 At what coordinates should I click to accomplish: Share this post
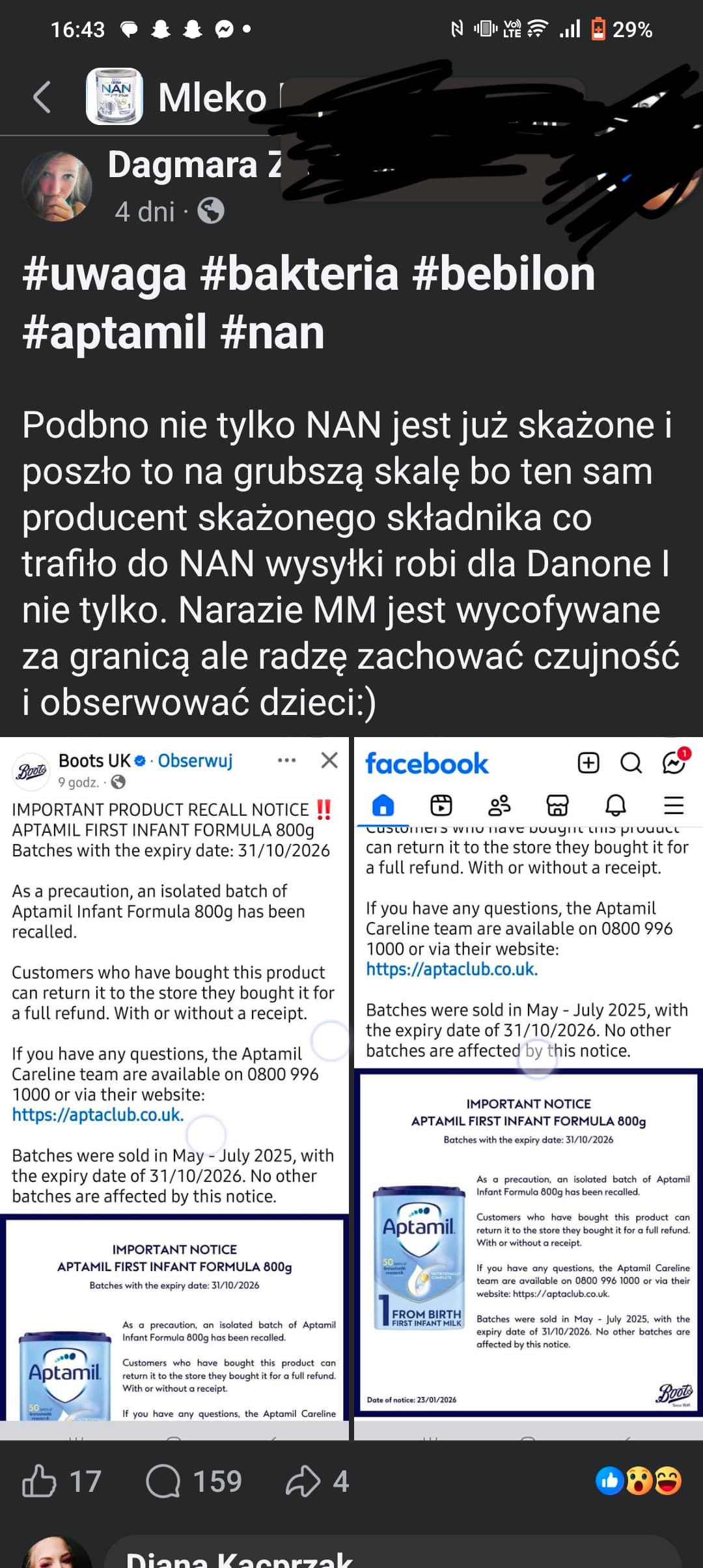pos(317,1481)
